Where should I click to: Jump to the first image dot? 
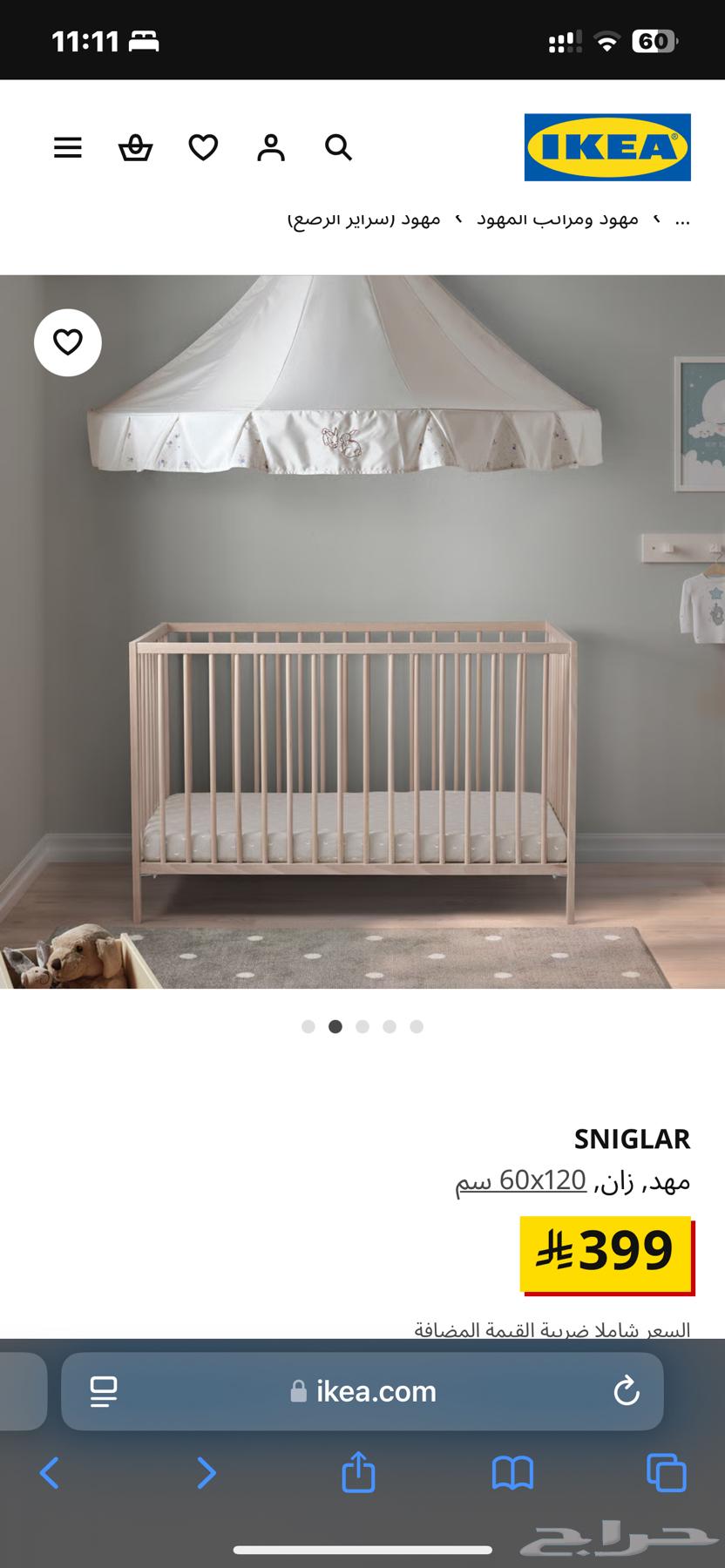tap(308, 1026)
